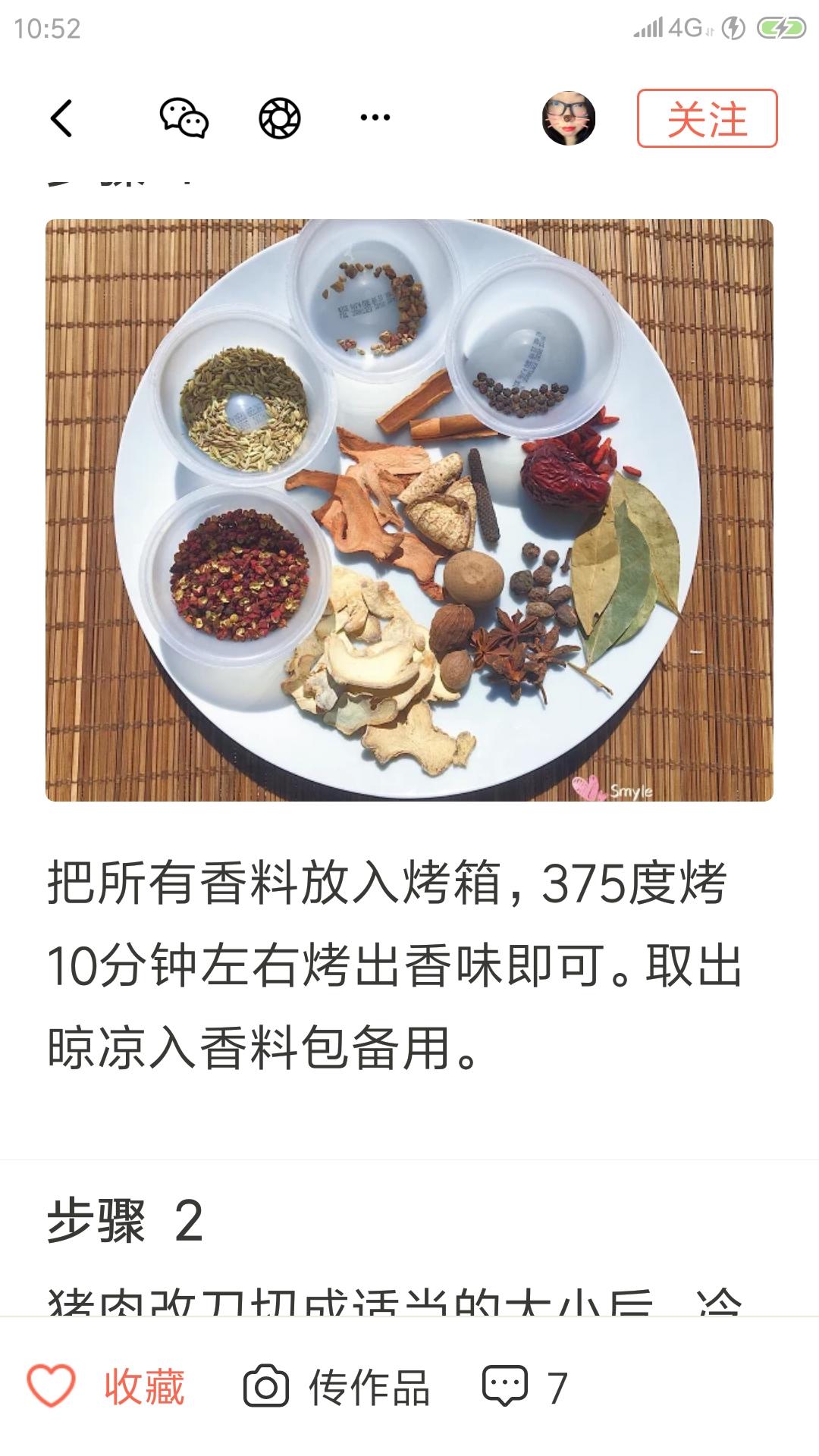Share recipe via WeChat icon

click(184, 118)
